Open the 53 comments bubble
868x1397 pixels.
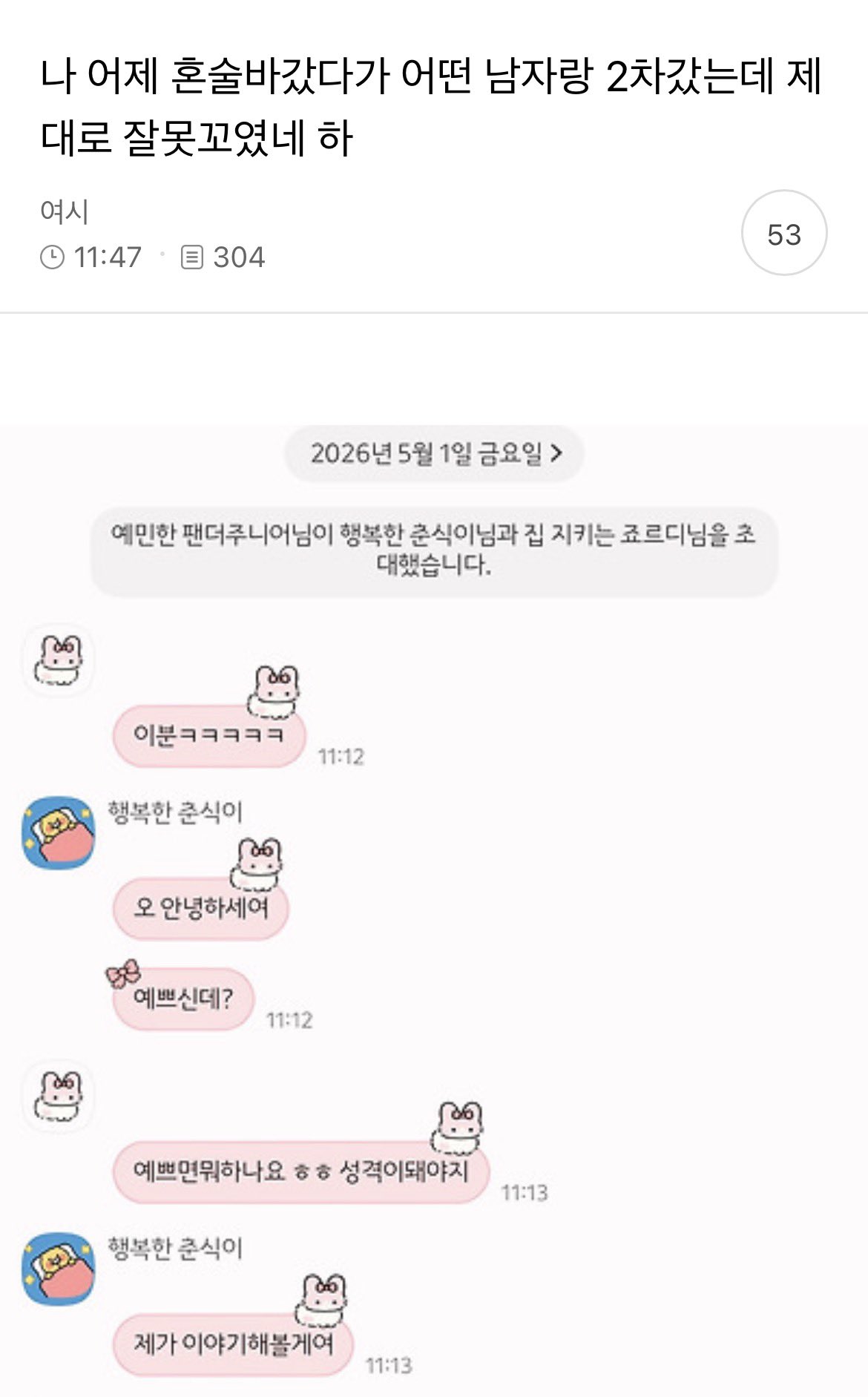click(x=784, y=234)
